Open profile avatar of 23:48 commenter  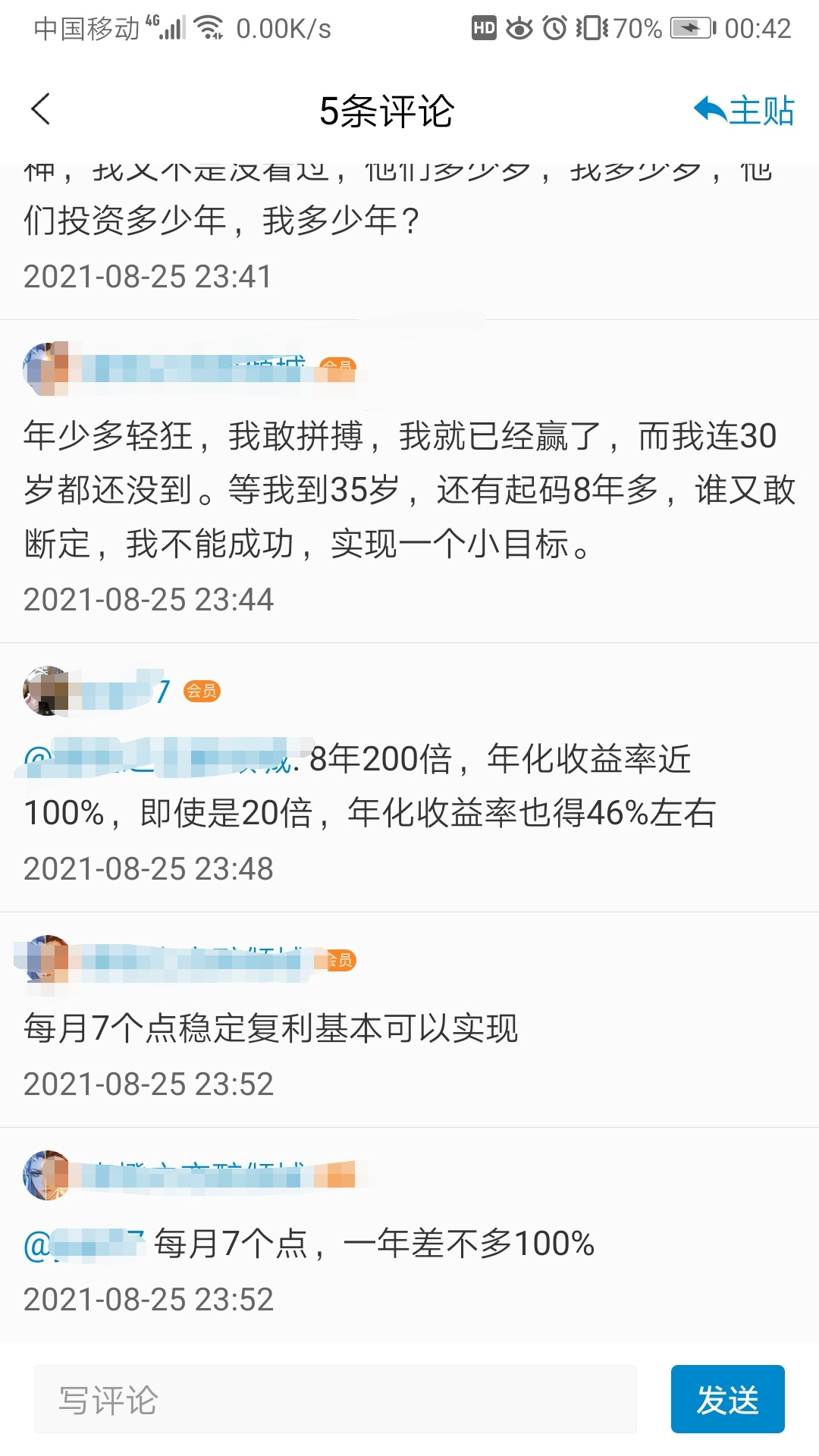click(46, 691)
